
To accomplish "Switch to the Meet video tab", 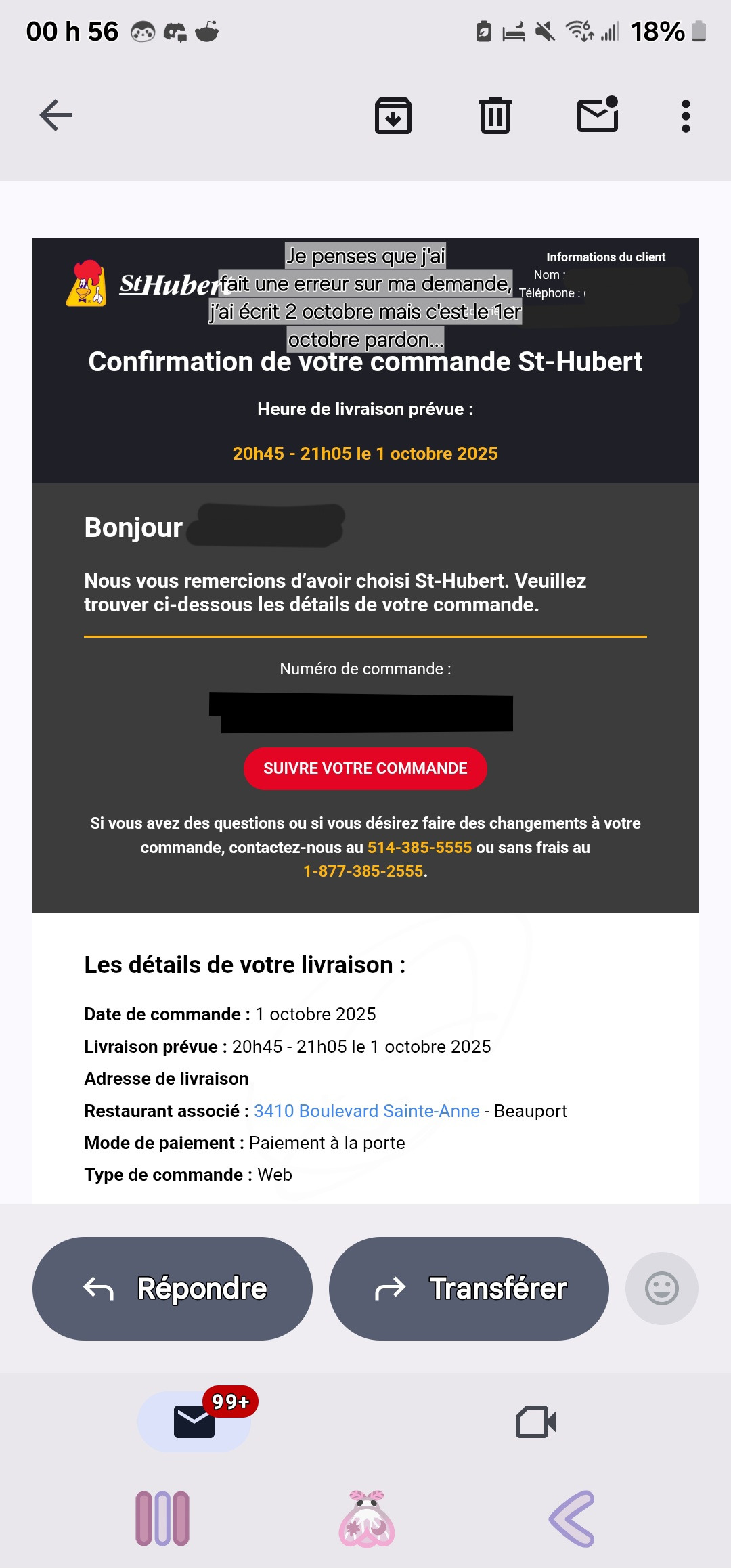I will pyautogui.click(x=535, y=1422).
